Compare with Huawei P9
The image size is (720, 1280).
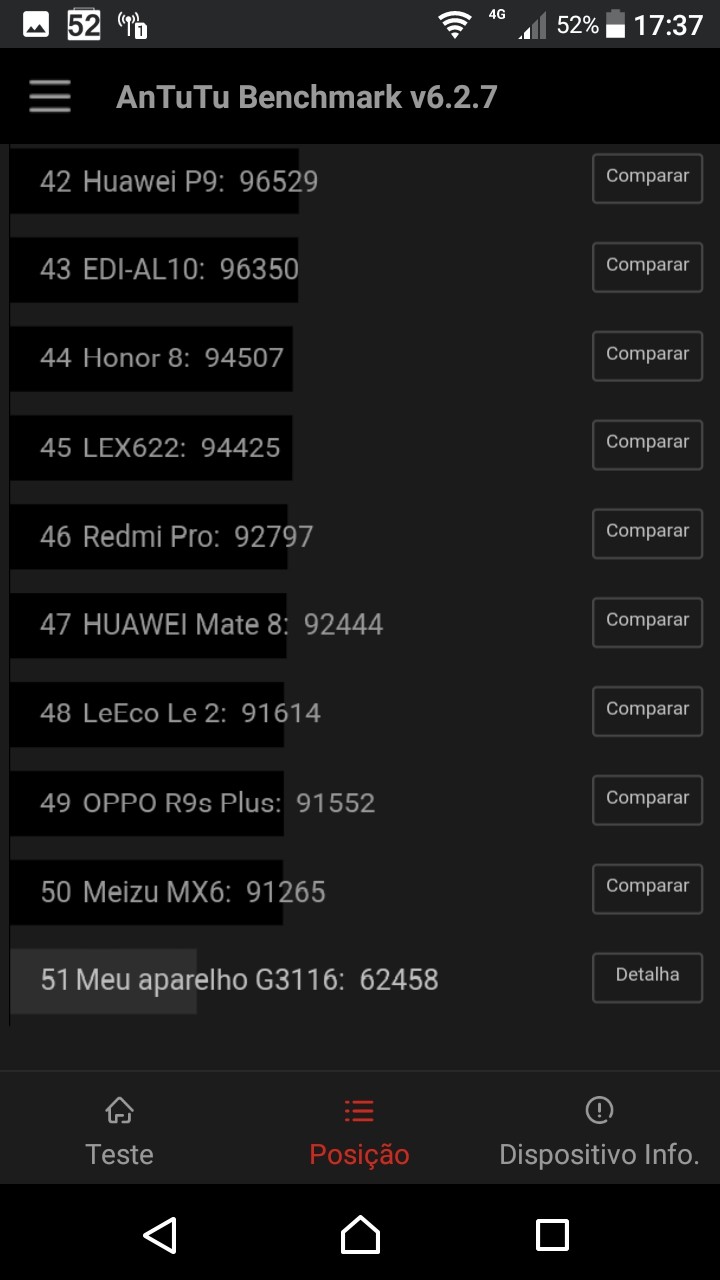click(x=647, y=178)
